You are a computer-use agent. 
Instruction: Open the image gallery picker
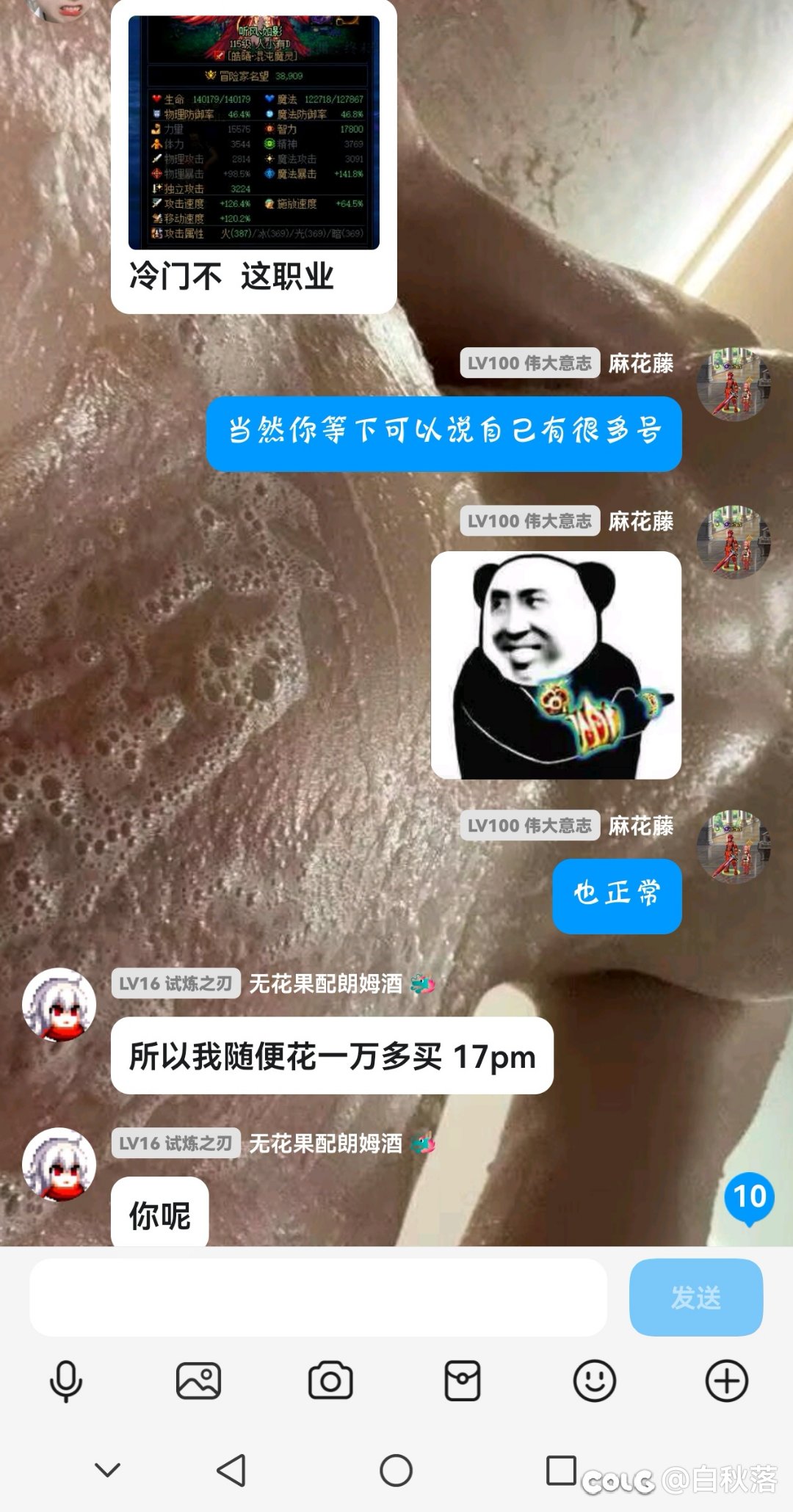point(198,1381)
